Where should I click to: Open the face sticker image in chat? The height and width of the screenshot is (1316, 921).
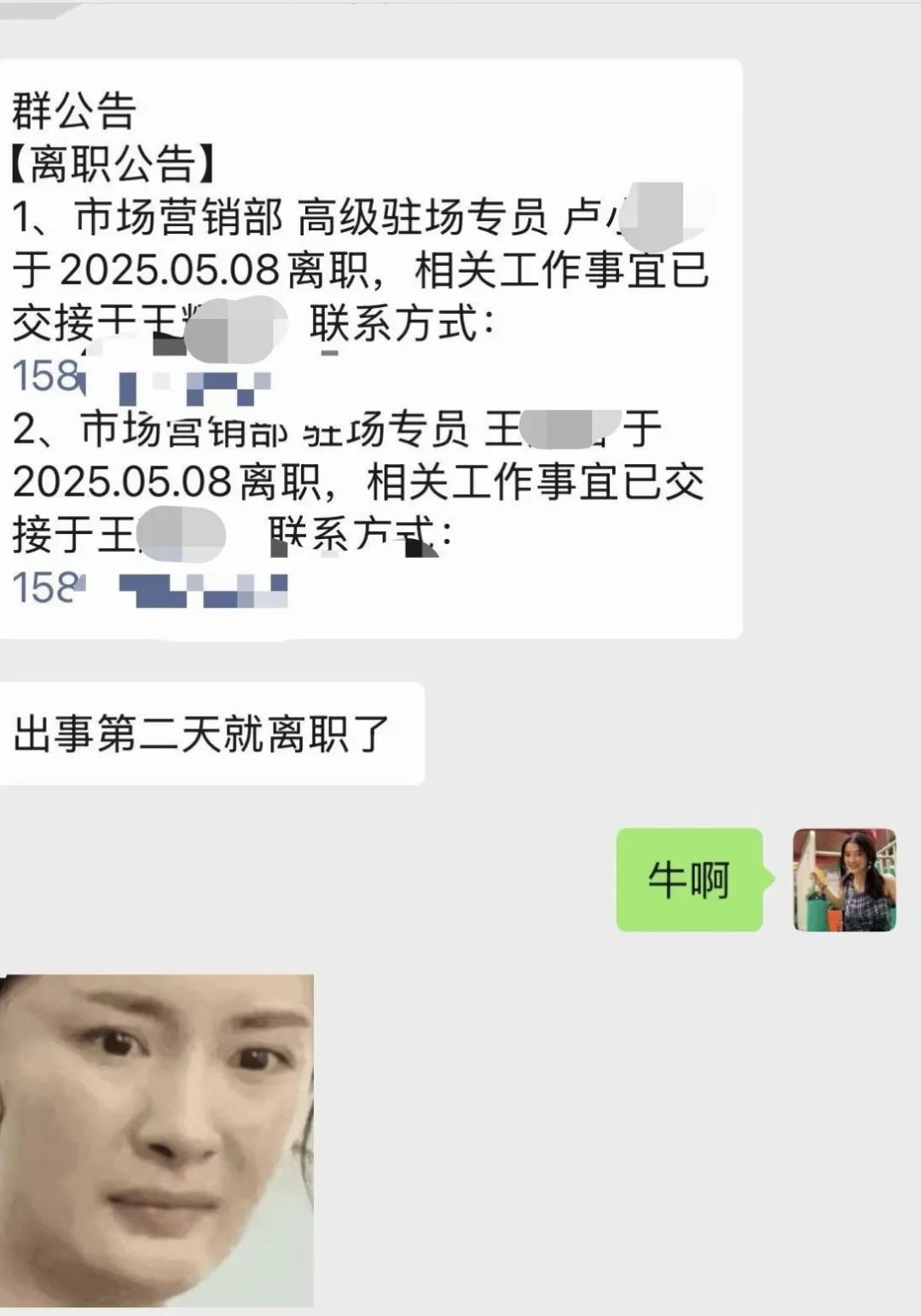(x=157, y=1139)
